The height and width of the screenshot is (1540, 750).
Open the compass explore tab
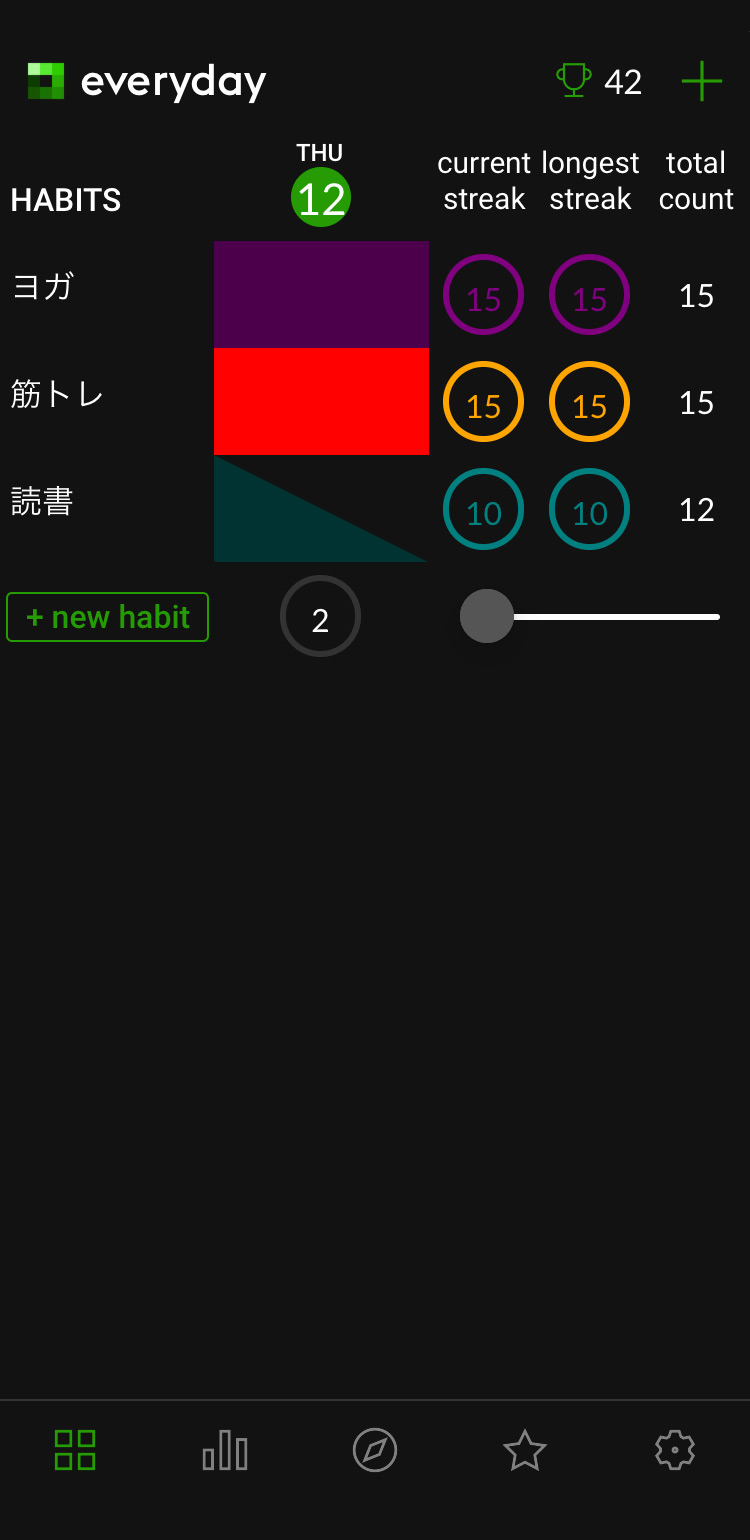tap(375, 1450)
